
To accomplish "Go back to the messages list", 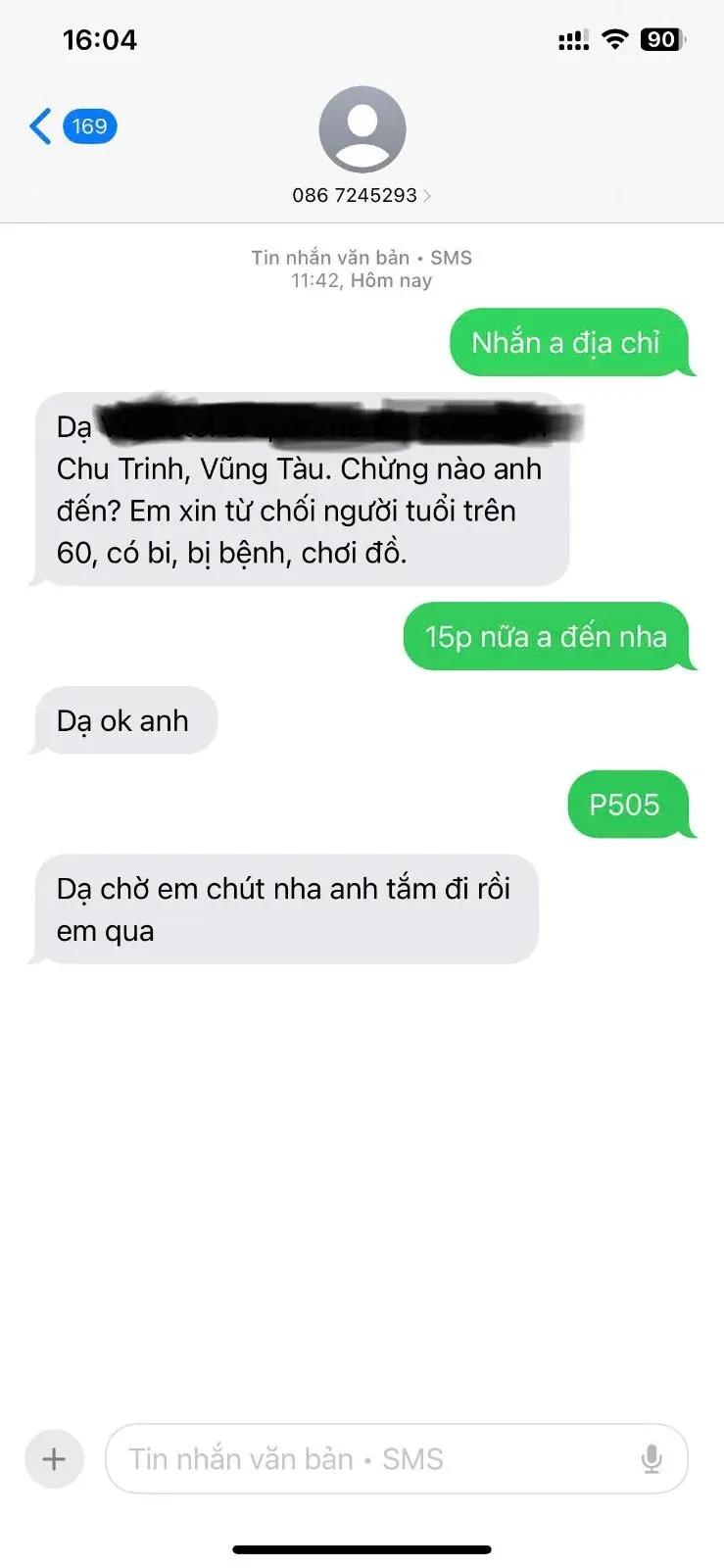I will coord(72,126).
